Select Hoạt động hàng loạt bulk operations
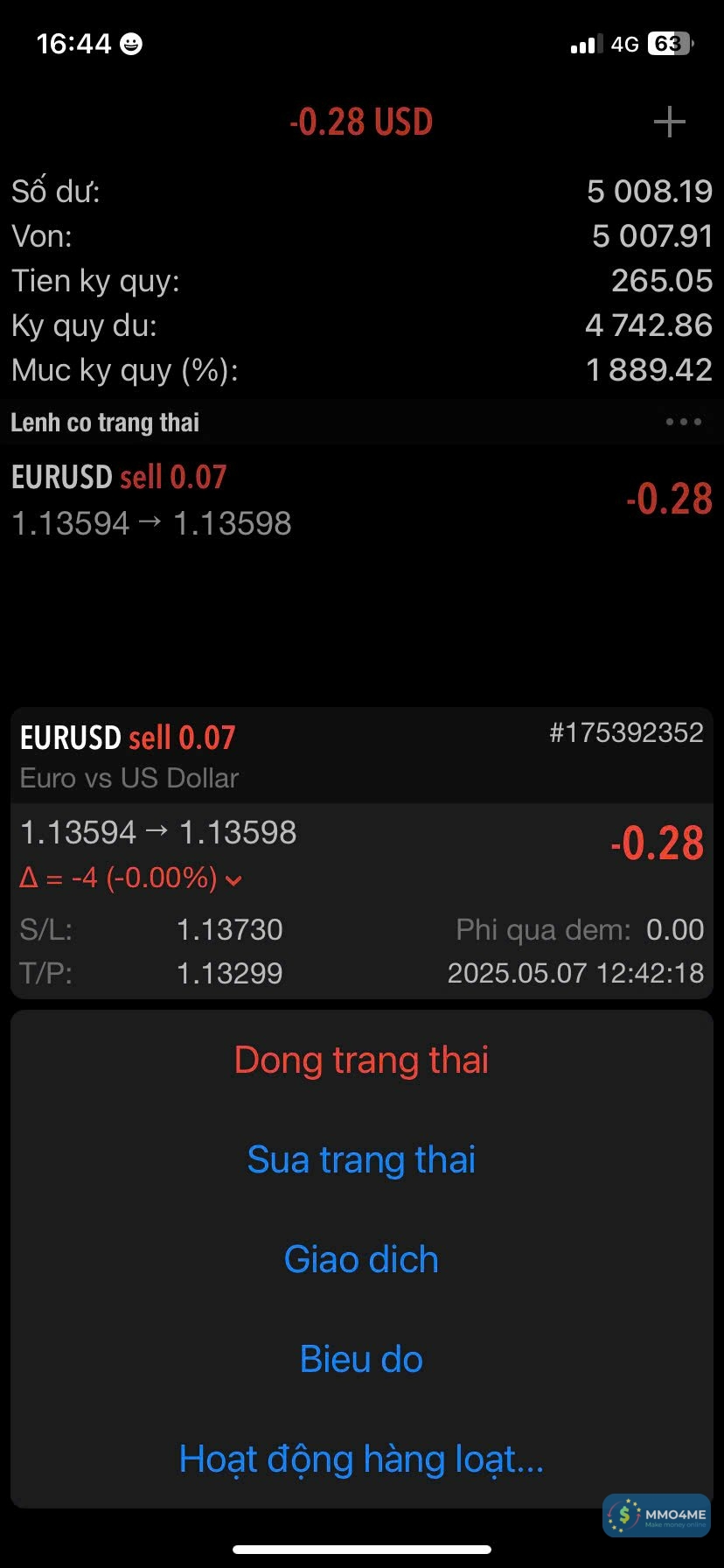The height and width of the screenshot is (1568, 724). [361, 1459]
